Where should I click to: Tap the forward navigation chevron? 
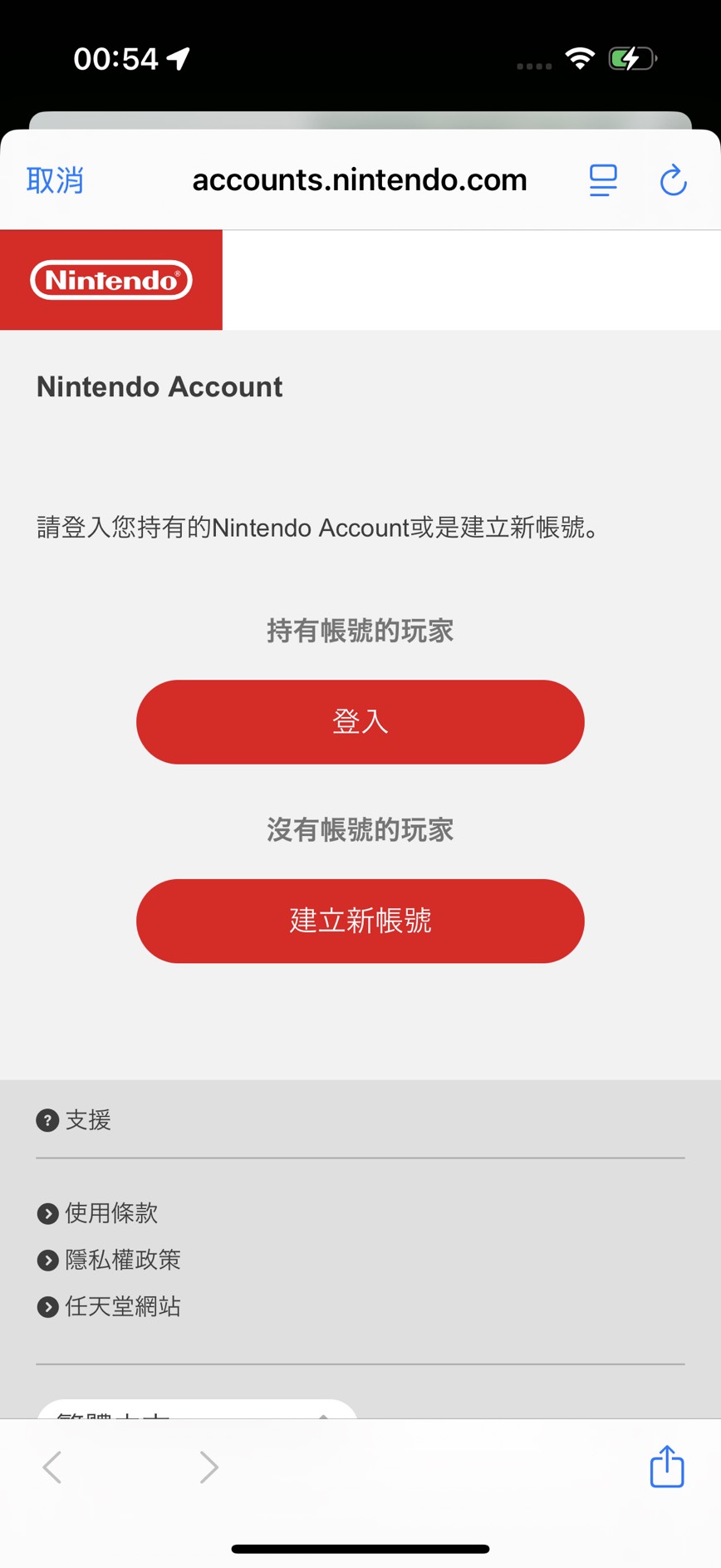click(x=208, y=1467)
